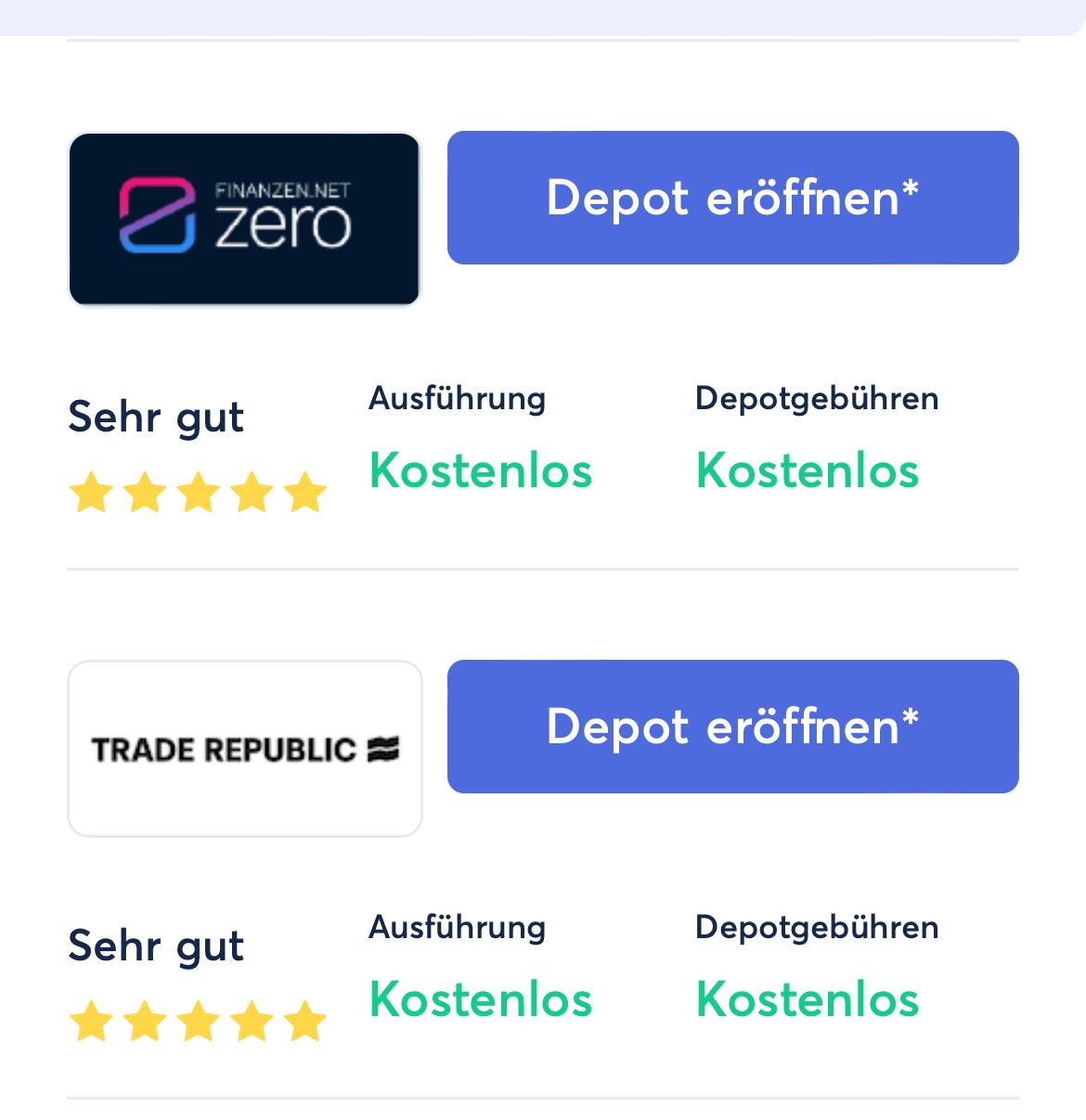This screenshot has height=1120, width=1086.
Task: Tap Depot eröffnen for Trade Republic
Action: pyautogui.click(x=732, y=727)
